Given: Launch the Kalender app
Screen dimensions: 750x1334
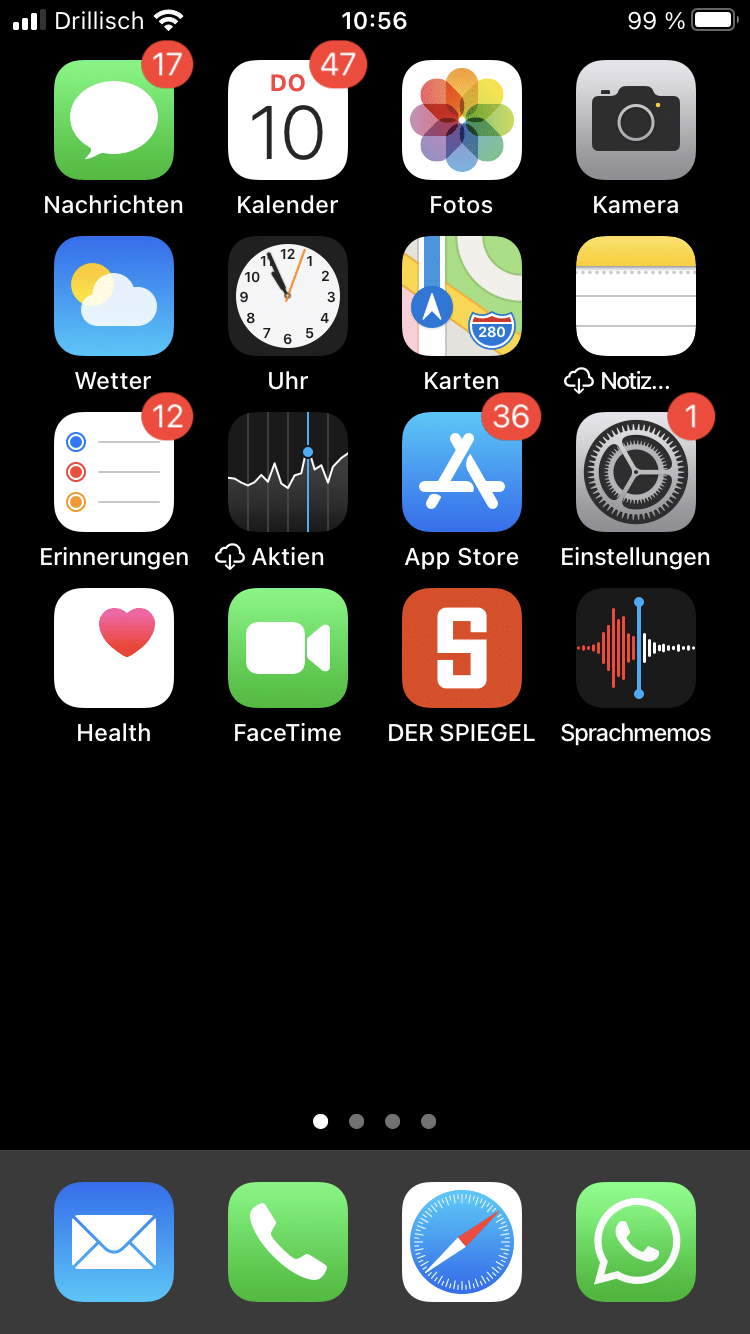Looking at the screenshot, I should point(288,120).
